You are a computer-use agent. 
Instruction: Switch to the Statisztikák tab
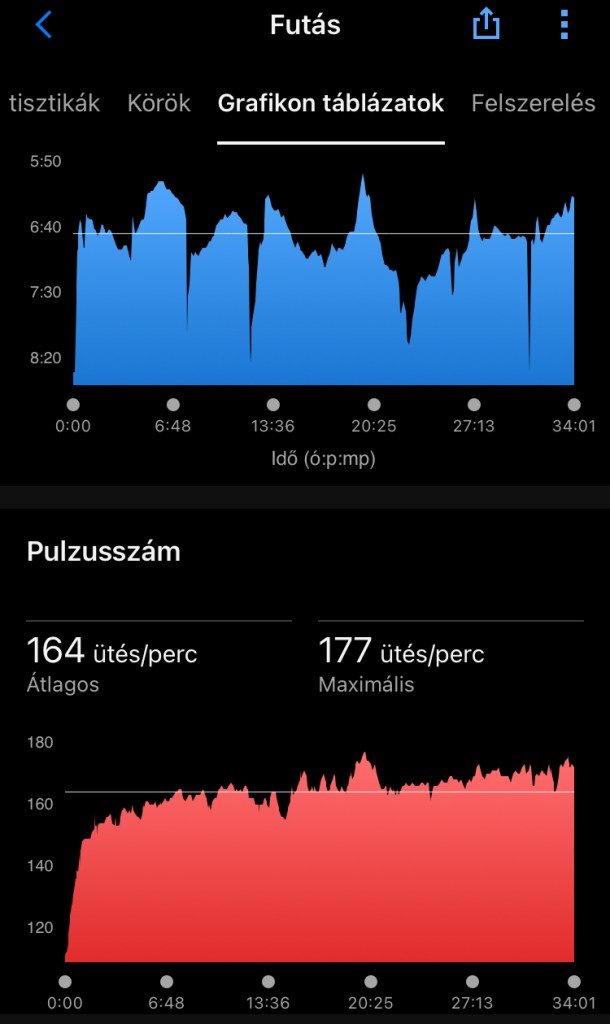(x=53, y=103)
